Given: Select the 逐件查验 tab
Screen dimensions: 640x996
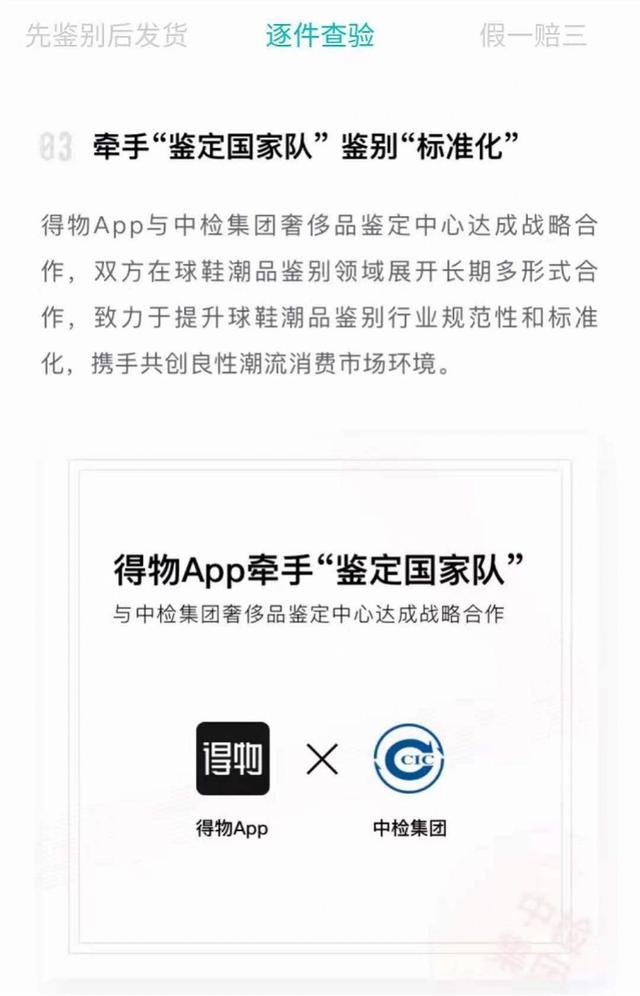Looking at the screenshot, I should pyautogui.click(x=320, y=35).
